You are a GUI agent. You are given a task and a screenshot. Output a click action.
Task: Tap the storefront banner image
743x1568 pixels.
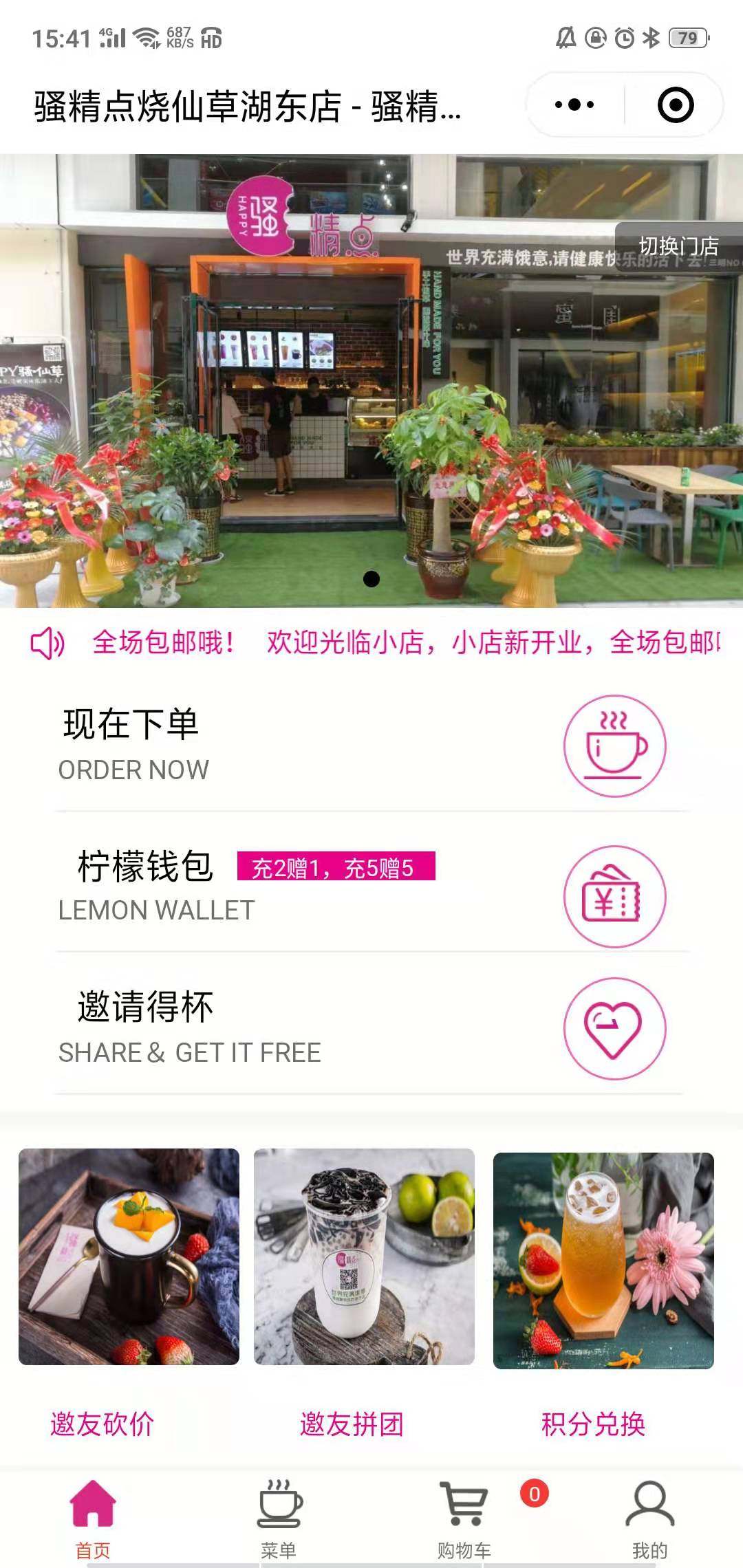point(371,413)
